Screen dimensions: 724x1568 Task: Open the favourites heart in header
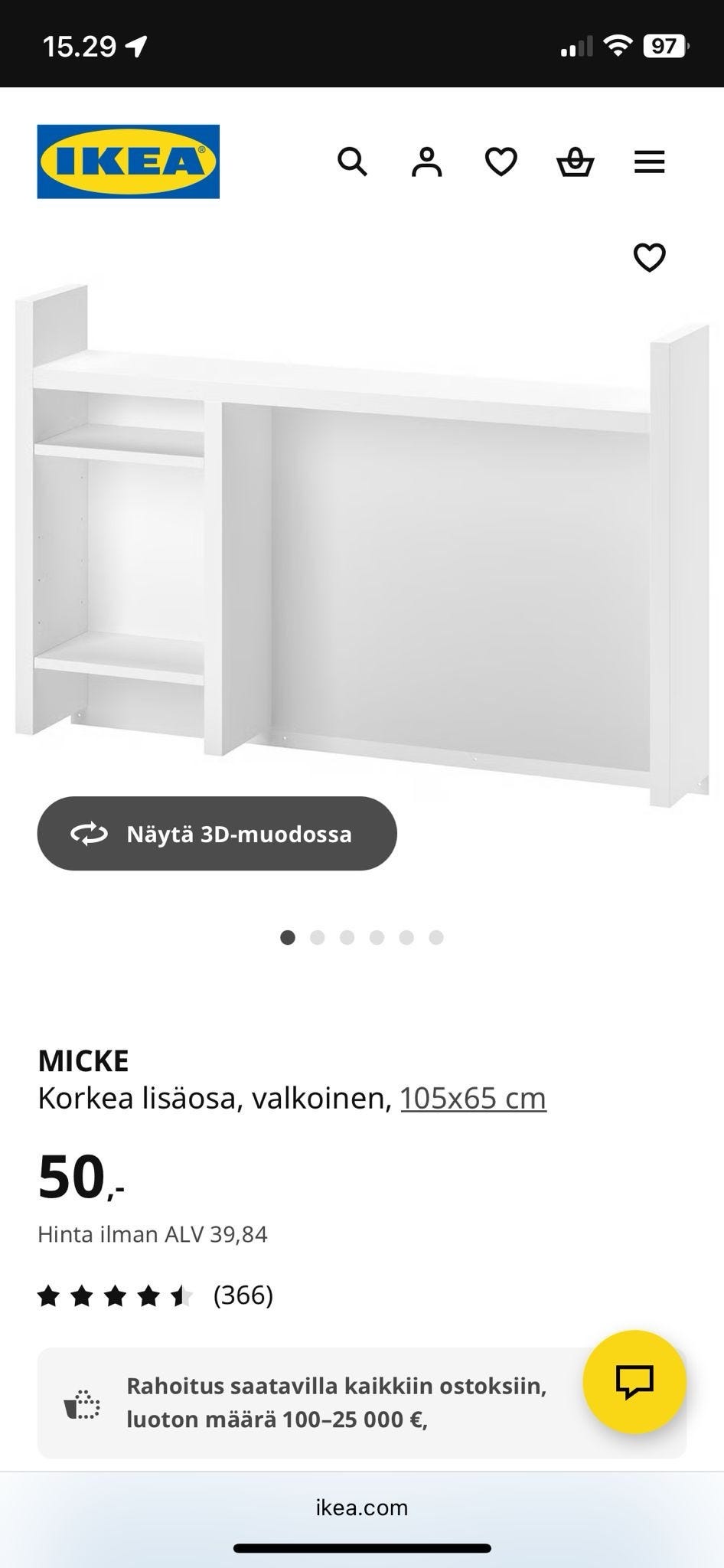pos(501,162)
